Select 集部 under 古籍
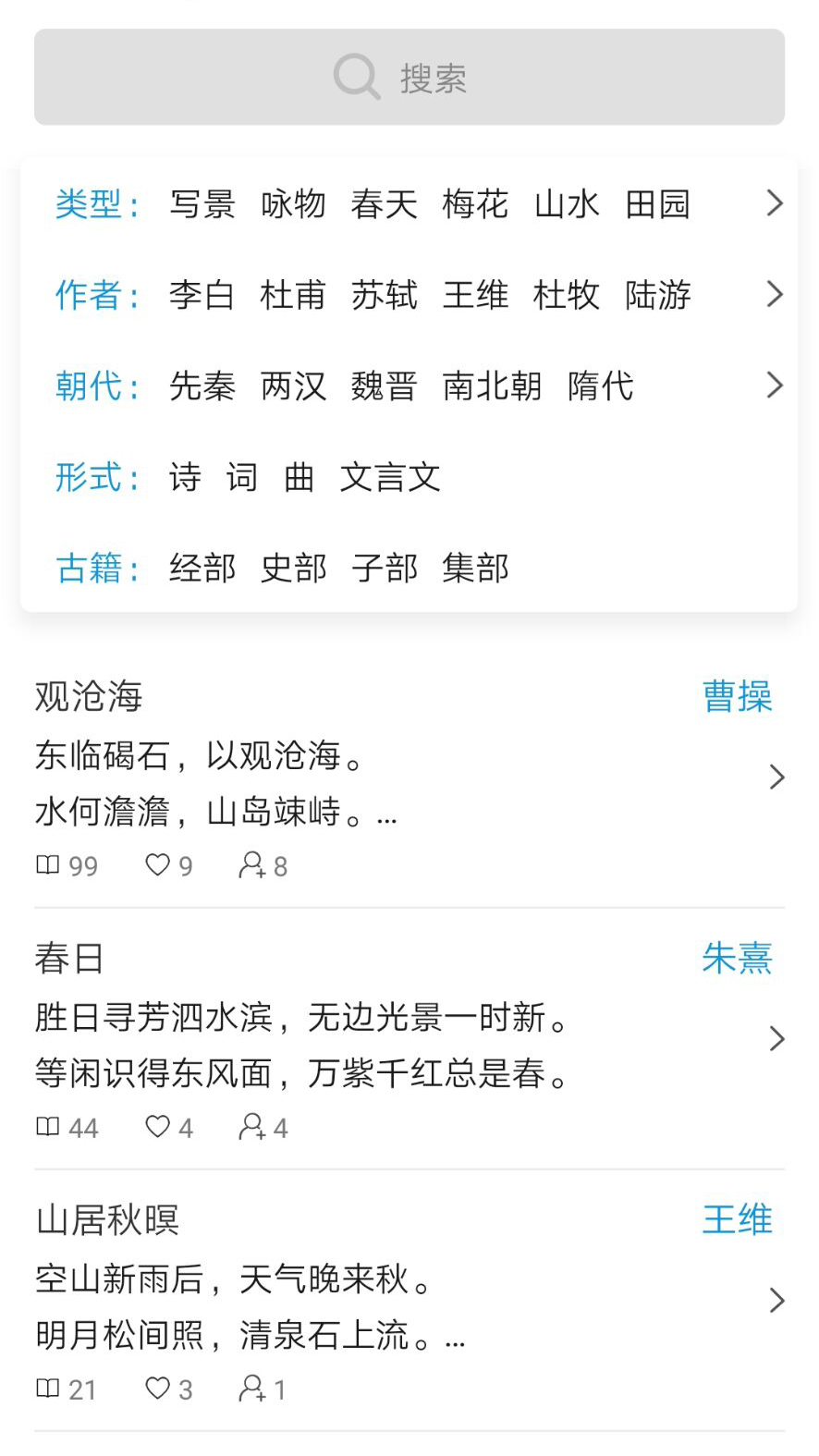 point(475,568)
